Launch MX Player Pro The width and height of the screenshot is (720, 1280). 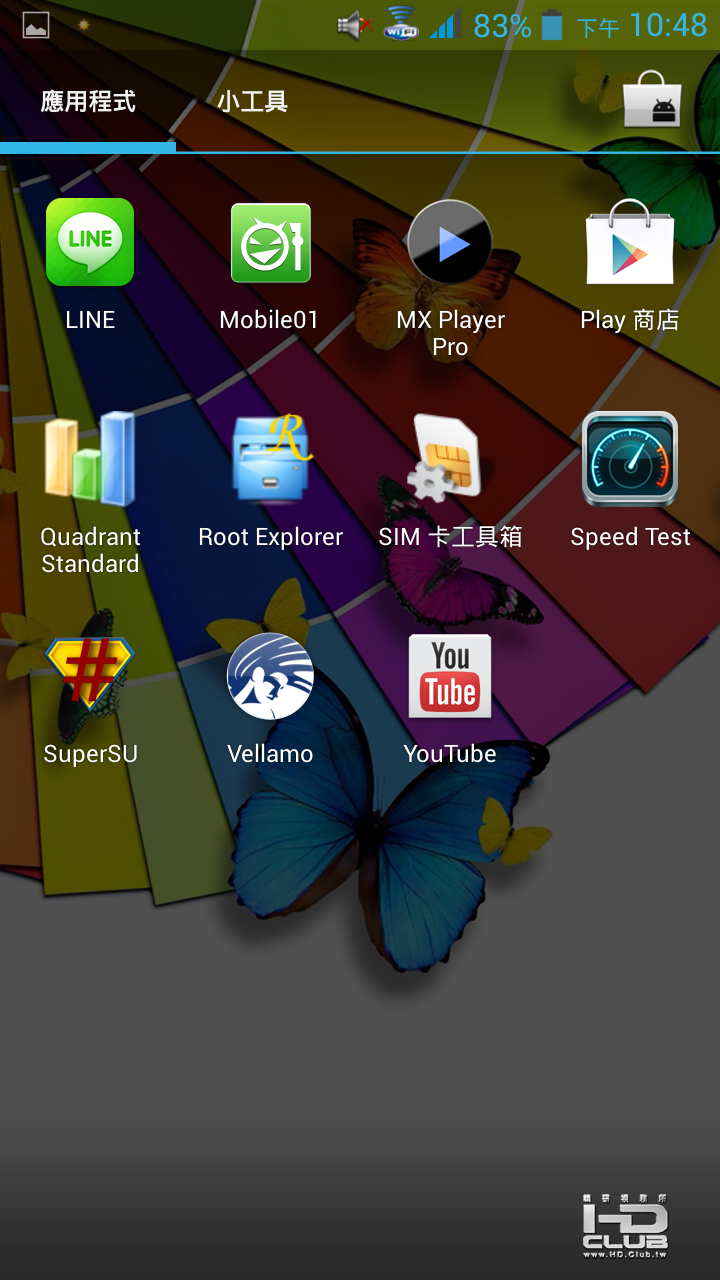click(x=450, y=243)
